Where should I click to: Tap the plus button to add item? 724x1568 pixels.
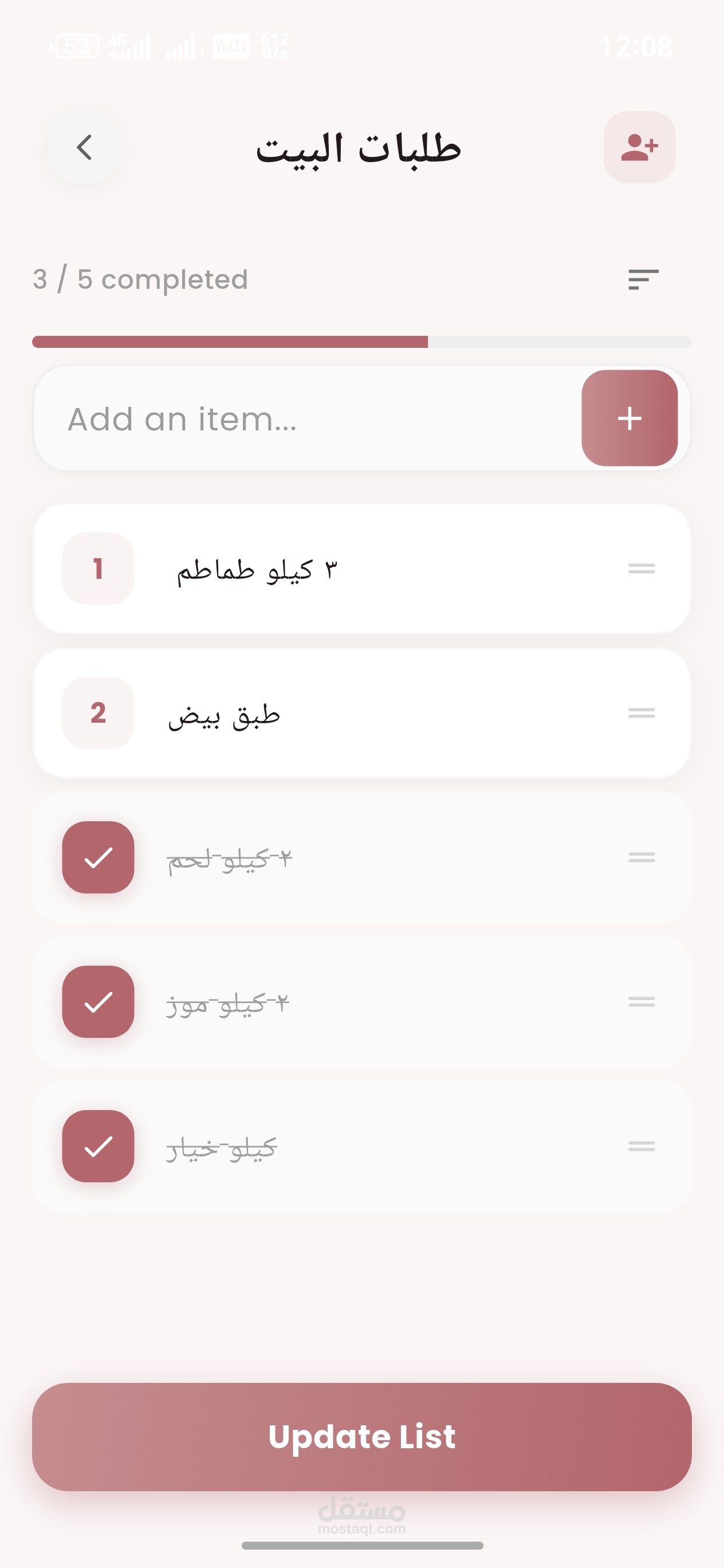[x=629, y=418]
